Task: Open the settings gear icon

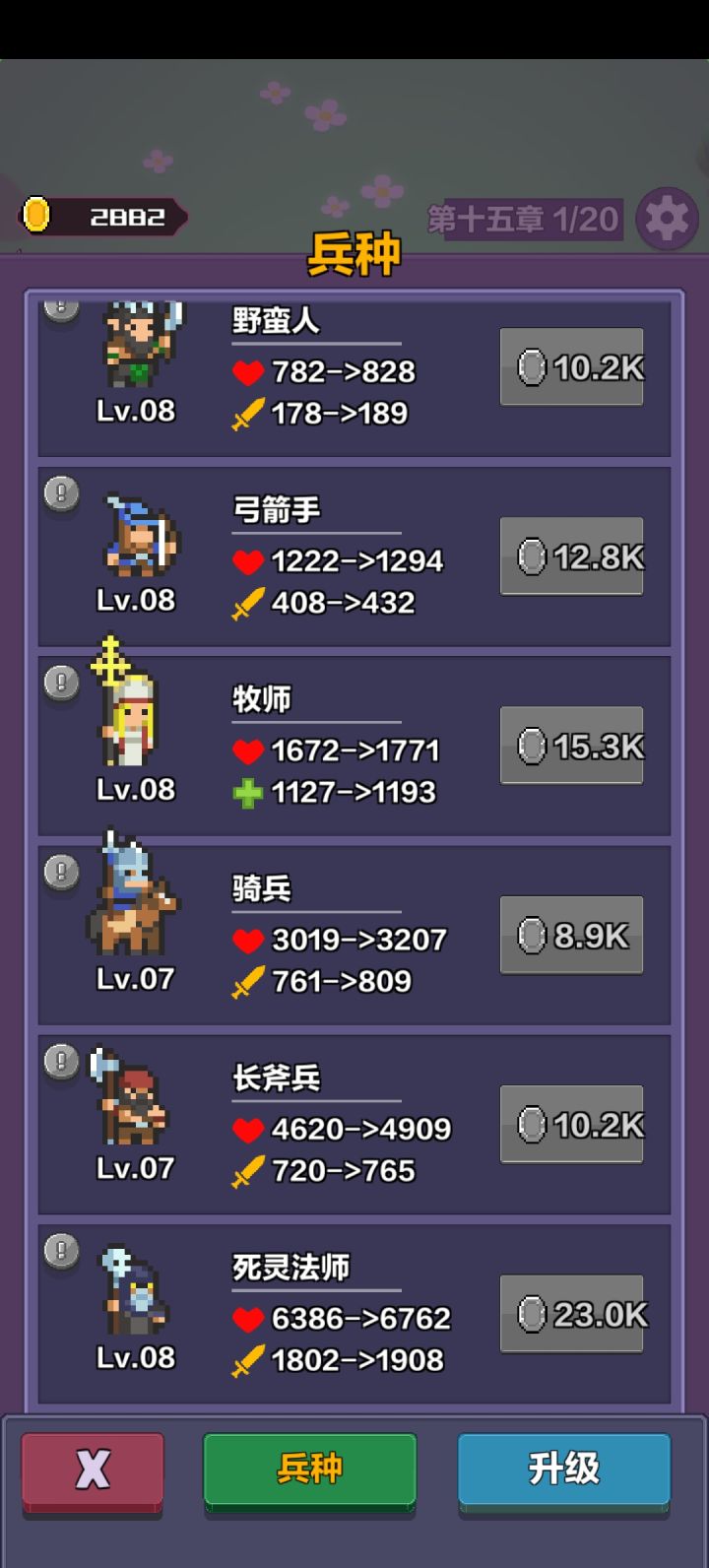Action: (x=668, y=218)
